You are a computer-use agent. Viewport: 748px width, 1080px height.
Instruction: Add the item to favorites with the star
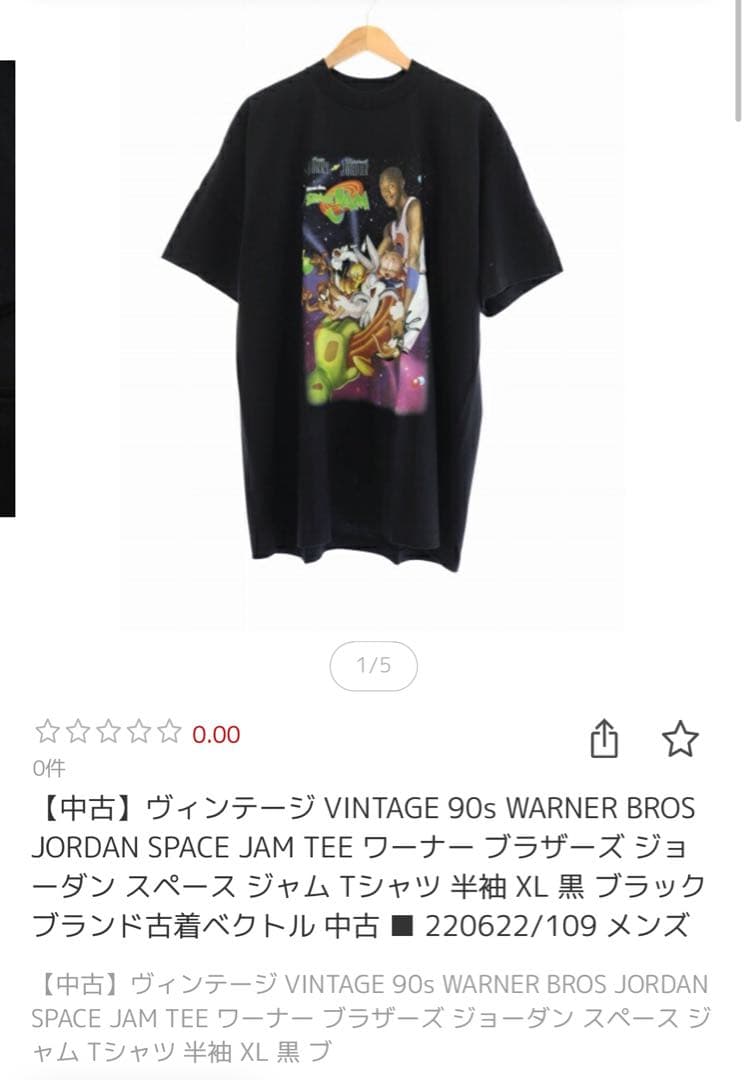click(680, 739)
